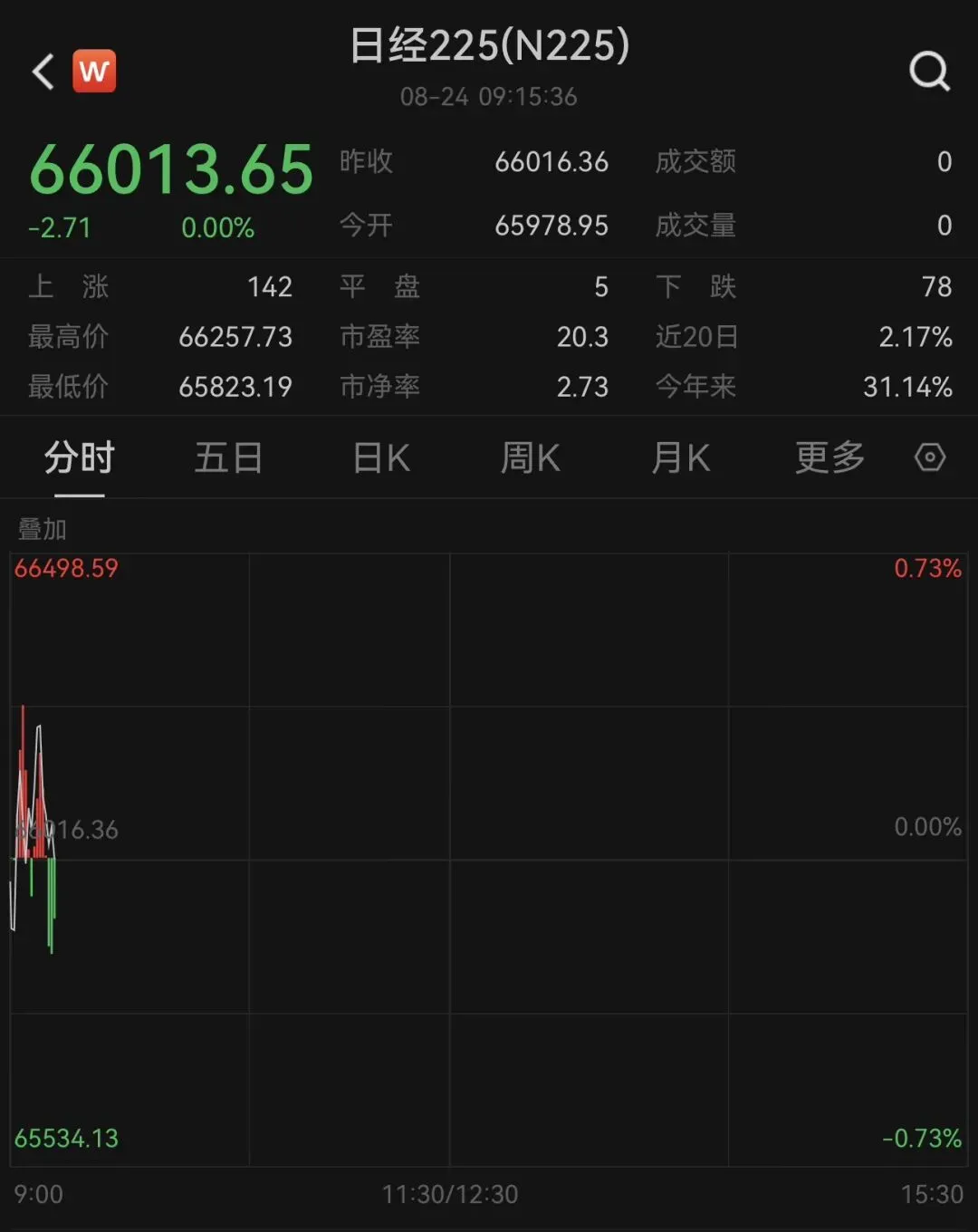This screenshot has height=1232, width=978.
Task: Switch to the 日K daily candlestick tab
Action: pos(381,457)
